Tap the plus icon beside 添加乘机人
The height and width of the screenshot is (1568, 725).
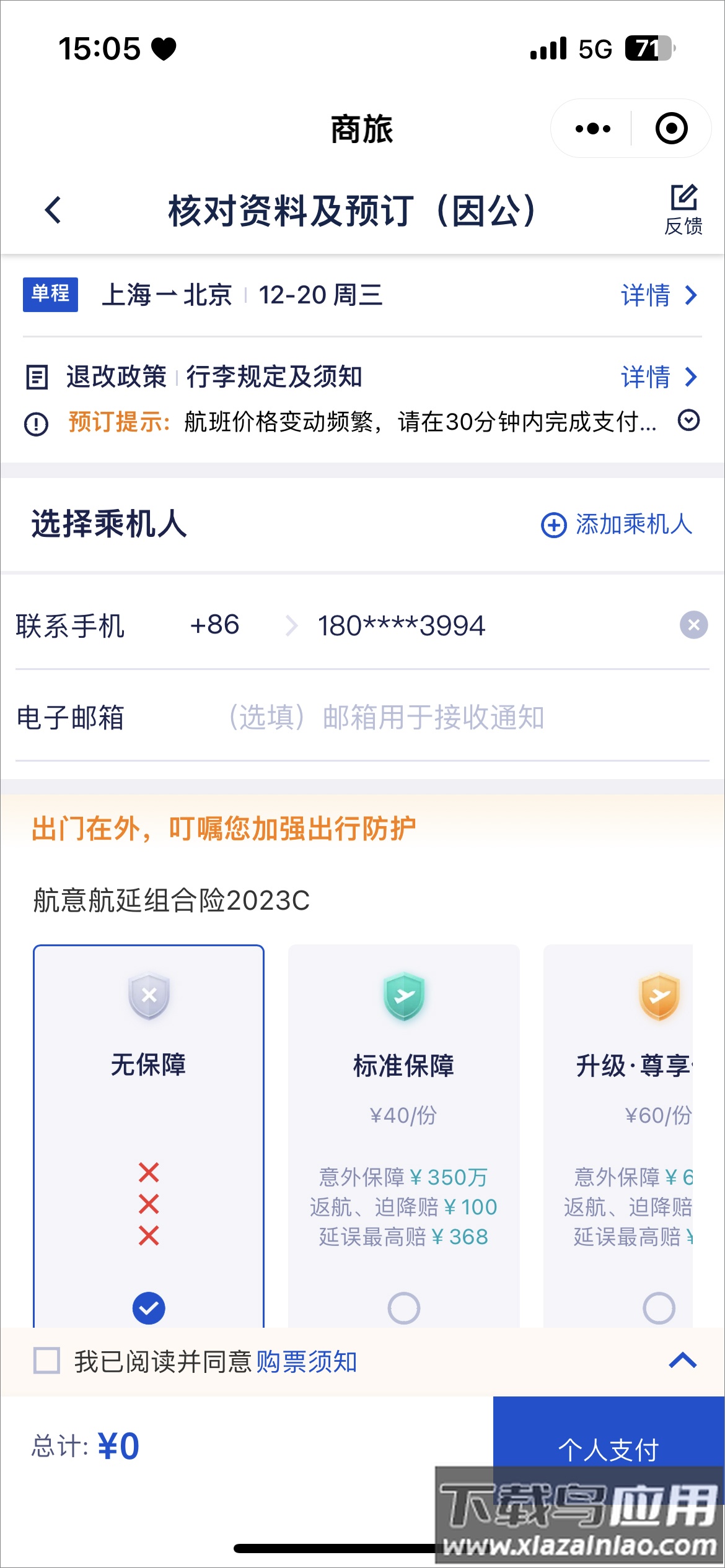[x=553, y=526]
